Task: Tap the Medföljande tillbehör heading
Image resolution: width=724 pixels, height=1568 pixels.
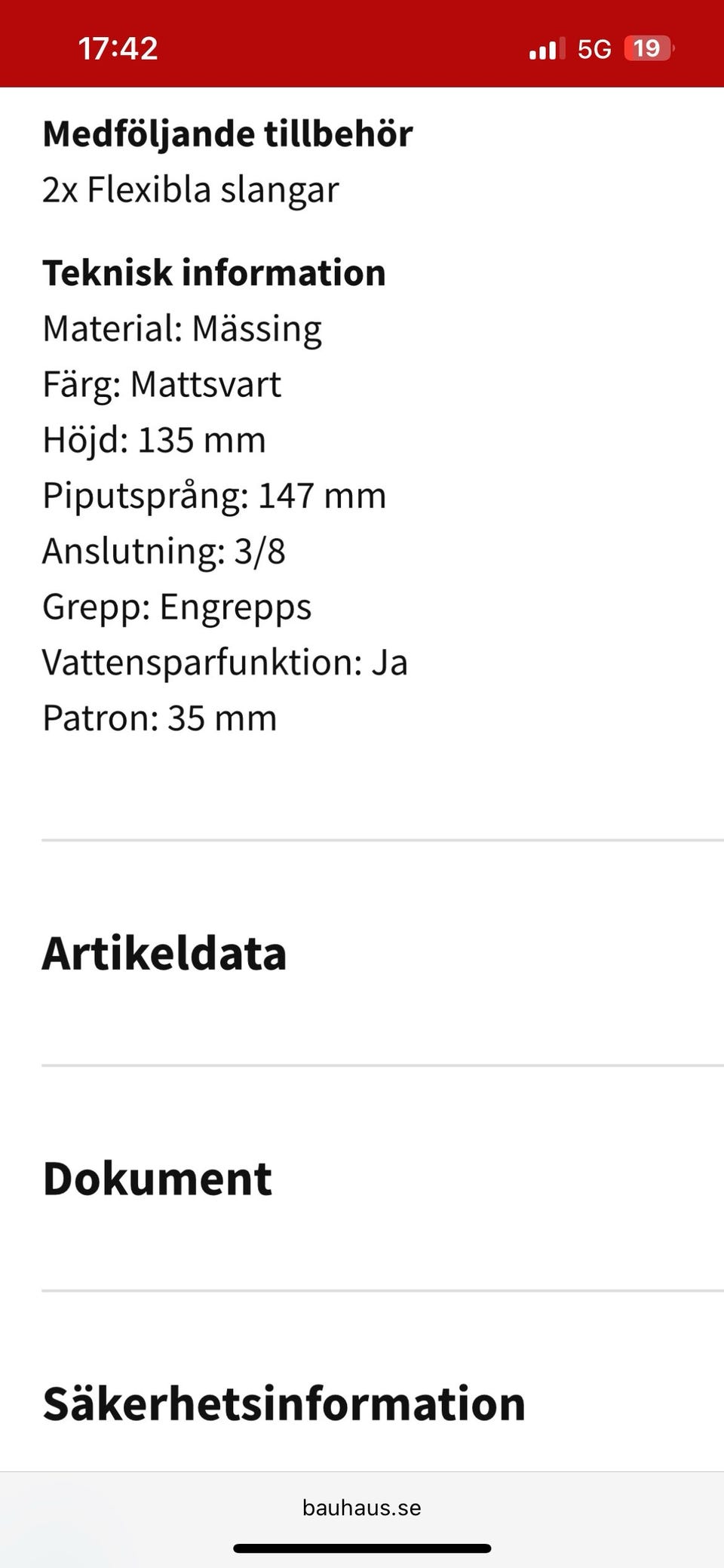Action: click(227, 134)
